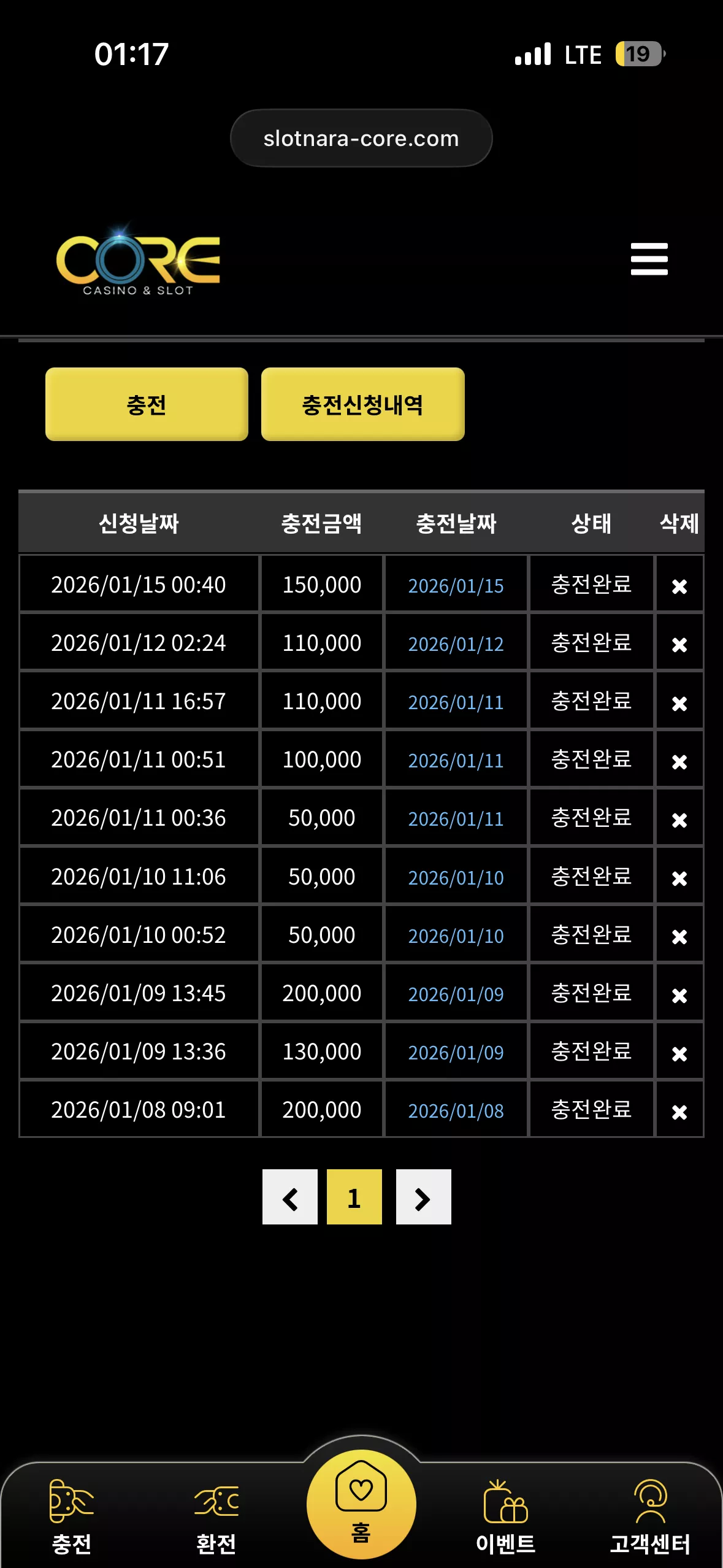The height and width of the screenshot is (1568, 723).
Task: Tap the 충전 yellow button
Action: (147, 404)
